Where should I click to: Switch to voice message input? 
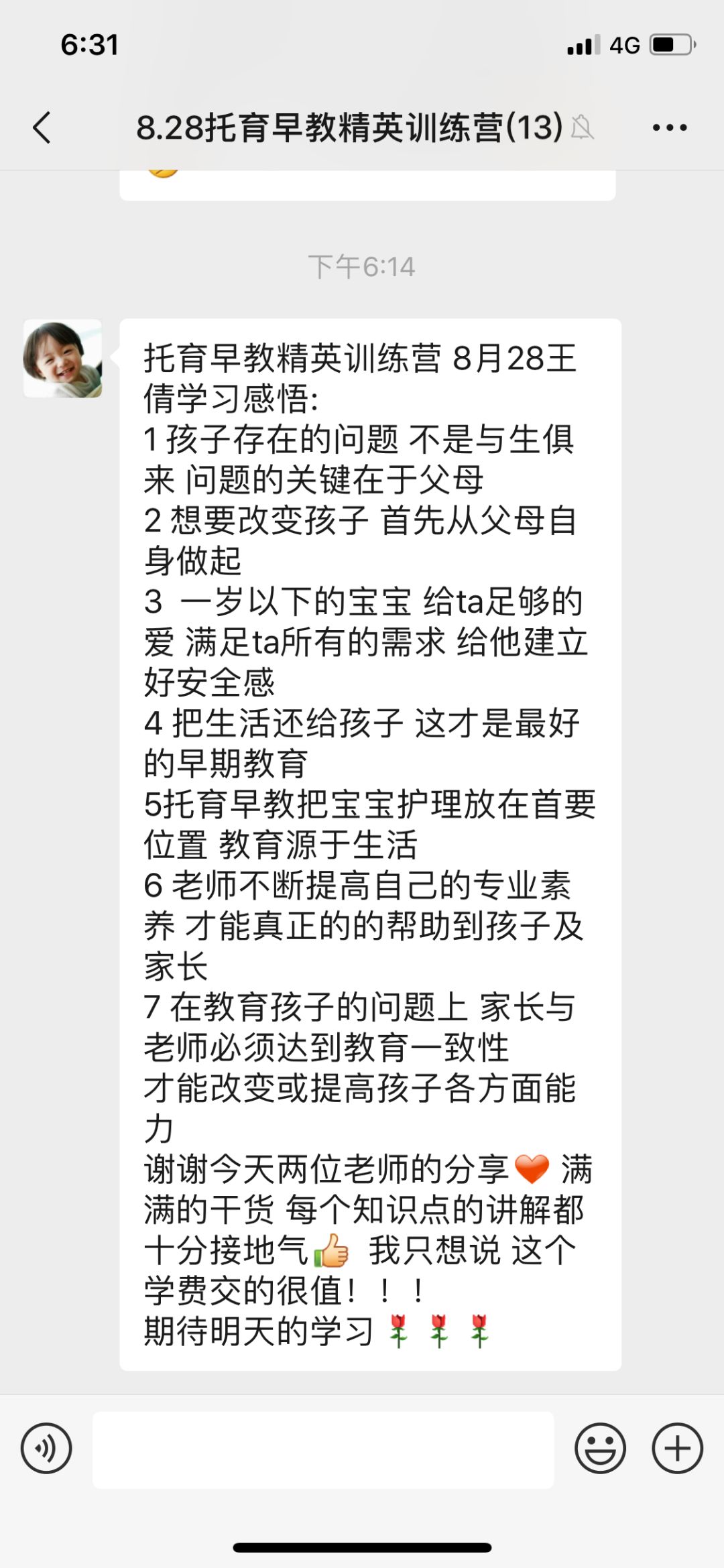(x=46, y=1448)
